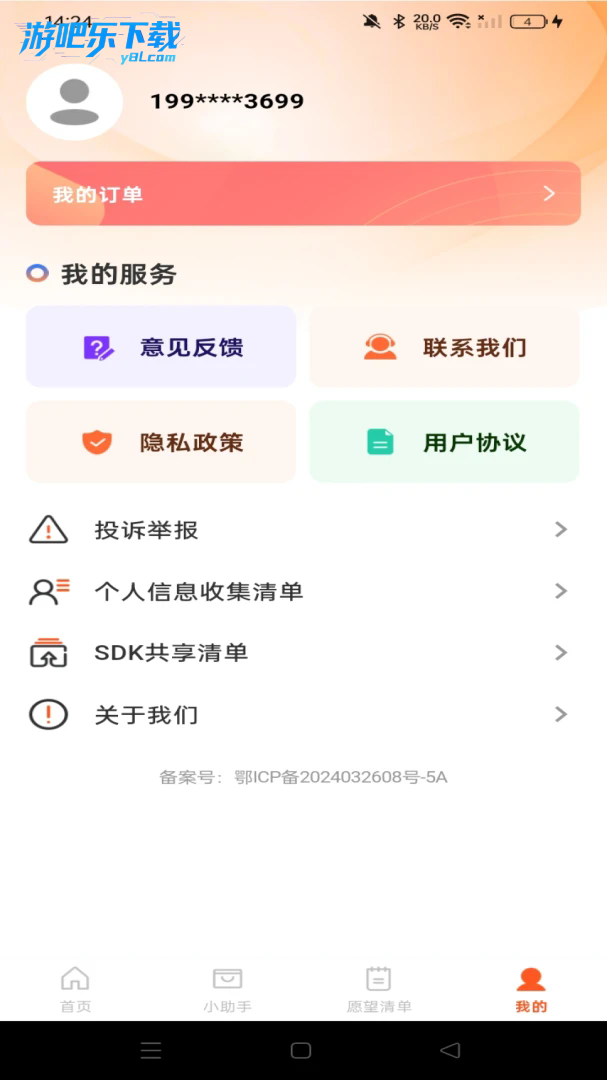The height and width of the screenshot is (1080, 607).
Task: Tap 联系我们 contact card
Action: pyautogui.click(x=444, y=347)
